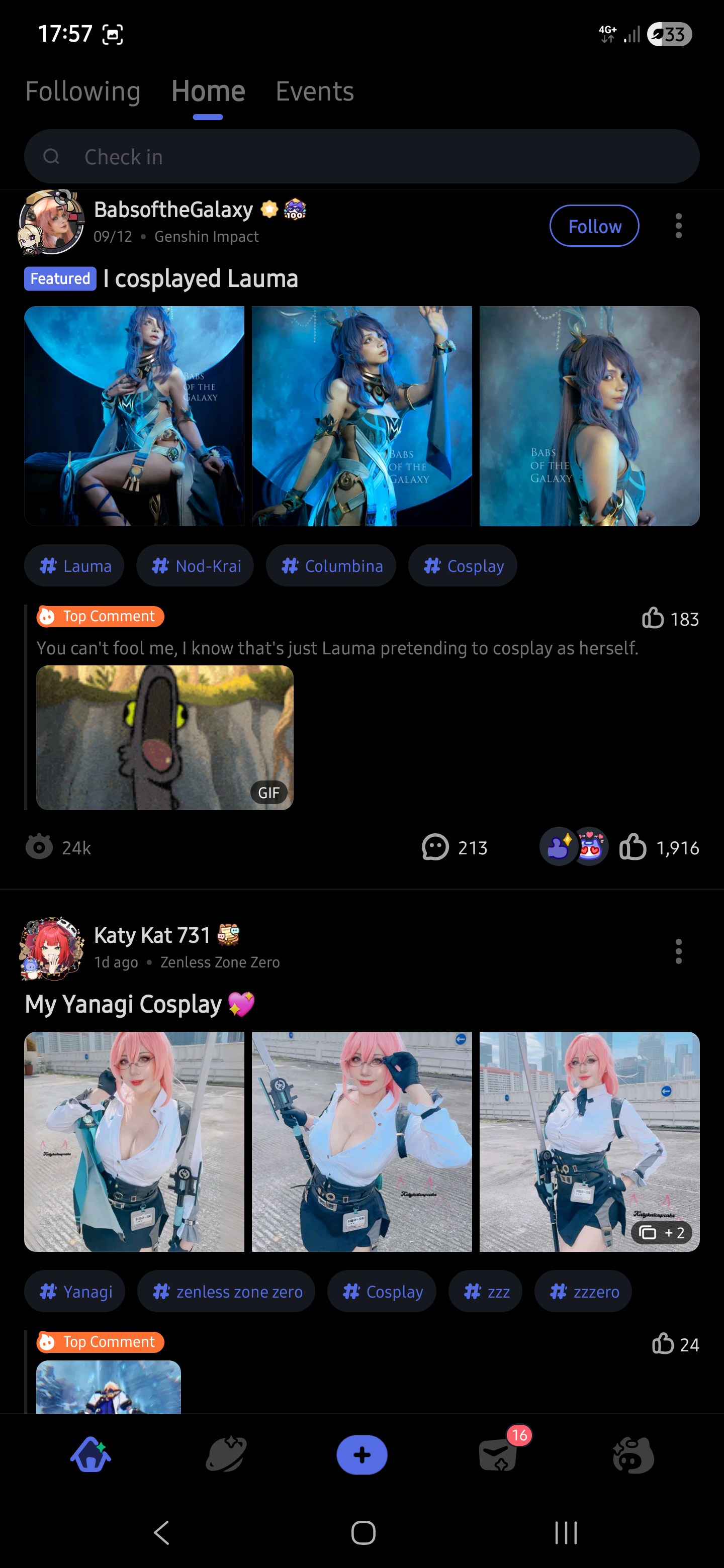This screenshot has height=1568, width=724.
Task: Open overflow menu on BabsoftheGalaxy's post
Action: (x=678, y=227)
